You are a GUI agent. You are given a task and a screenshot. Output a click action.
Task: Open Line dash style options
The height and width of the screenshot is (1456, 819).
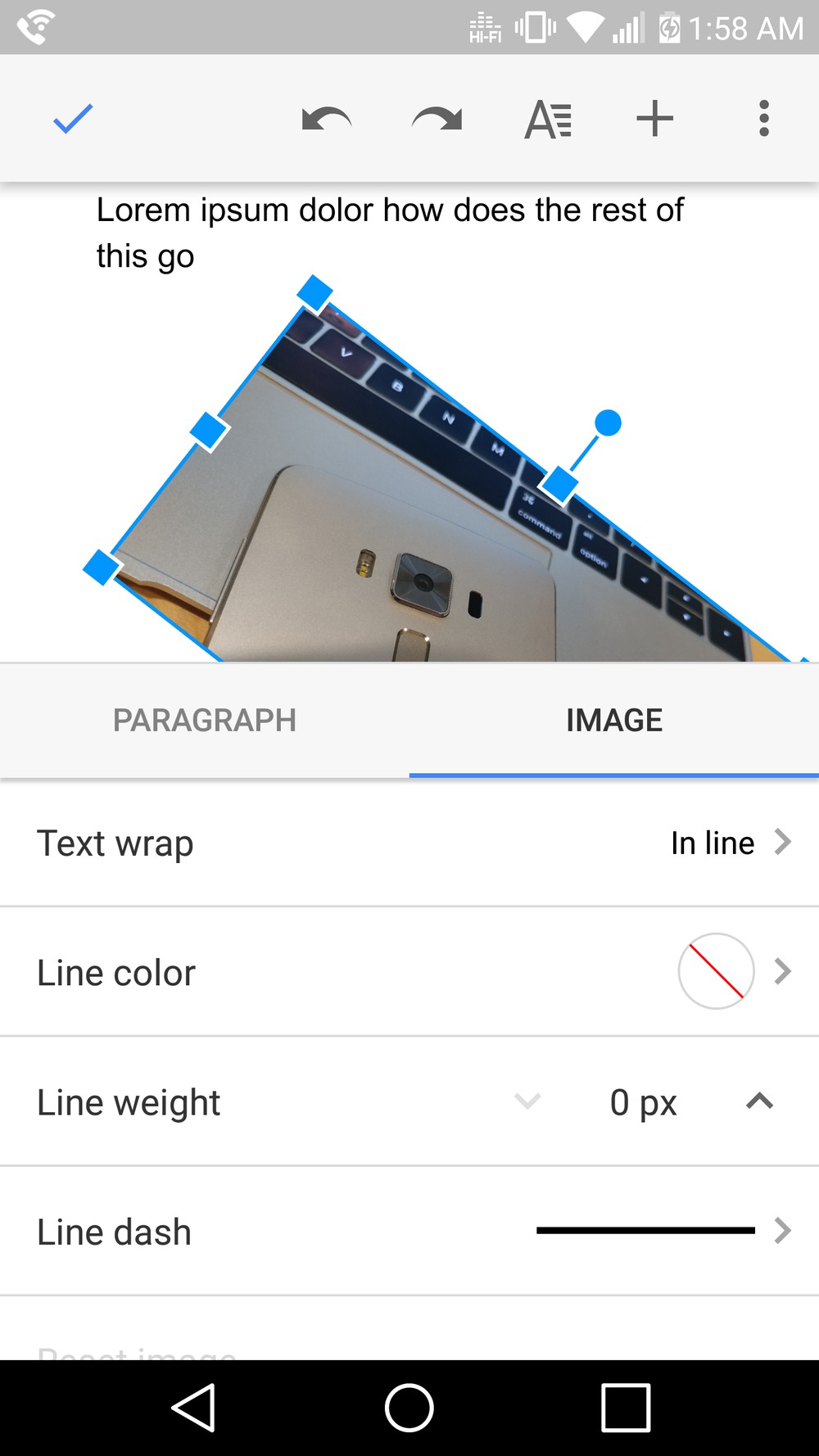click(x=409, y=1231)
